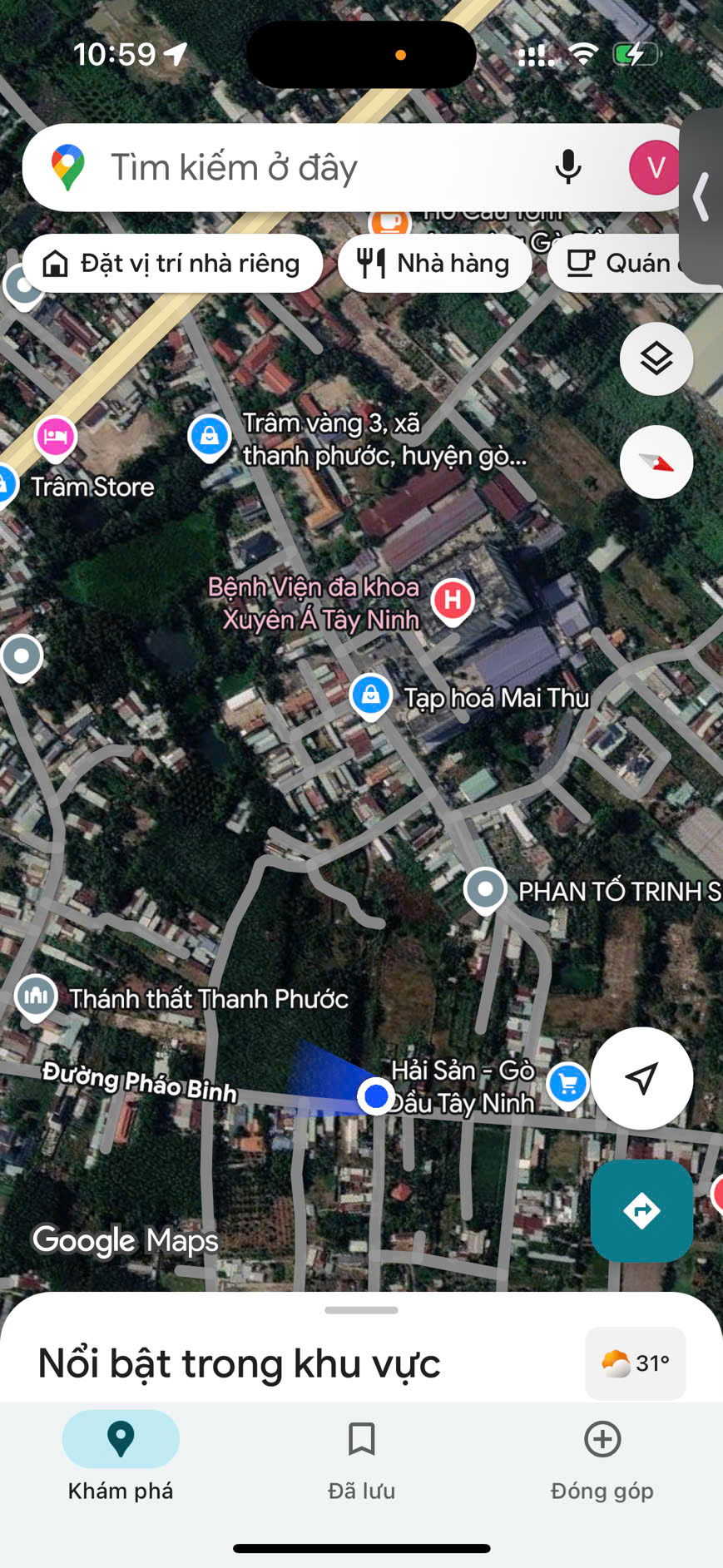Select the Bệnh Viện đa khoa Xuyên Á marker
Image resolution: width=723 pixels, height=1568 pixels.
tap(453, 600)
